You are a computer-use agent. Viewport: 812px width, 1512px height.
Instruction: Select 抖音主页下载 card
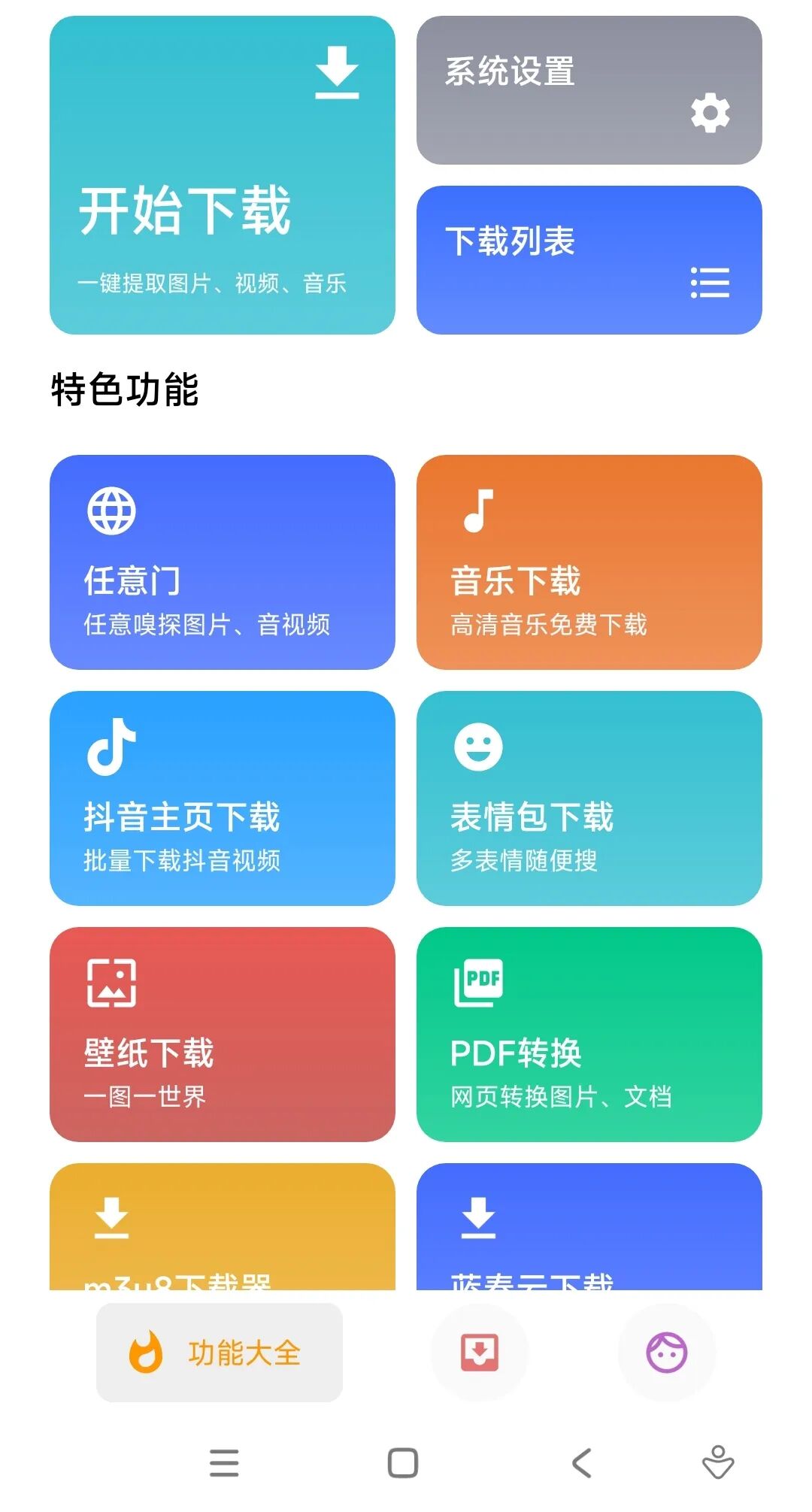(222, 798)
